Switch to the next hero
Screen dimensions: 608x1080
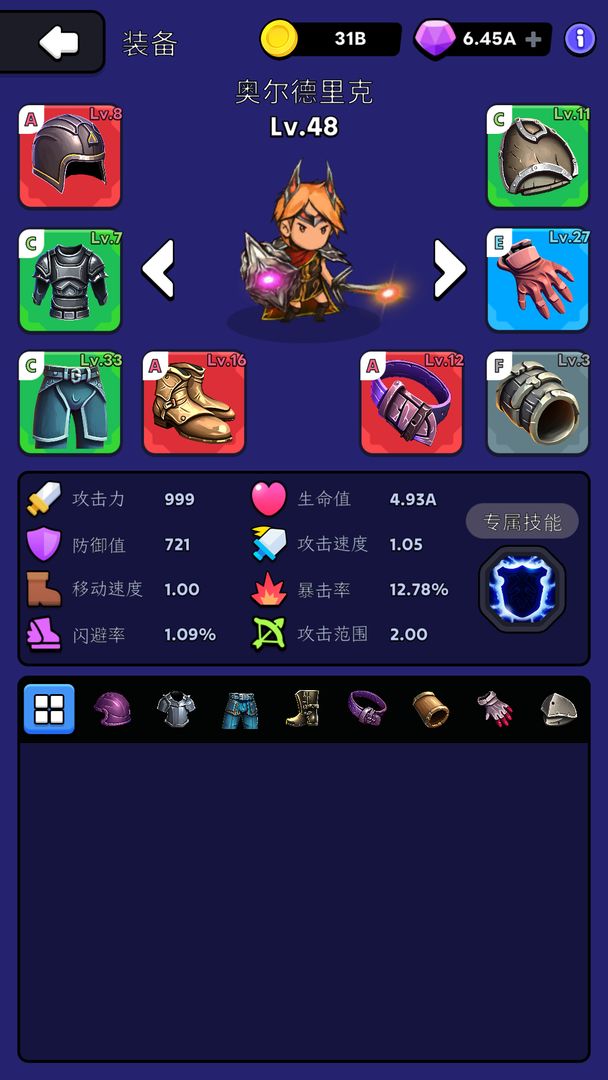(449, 268)
